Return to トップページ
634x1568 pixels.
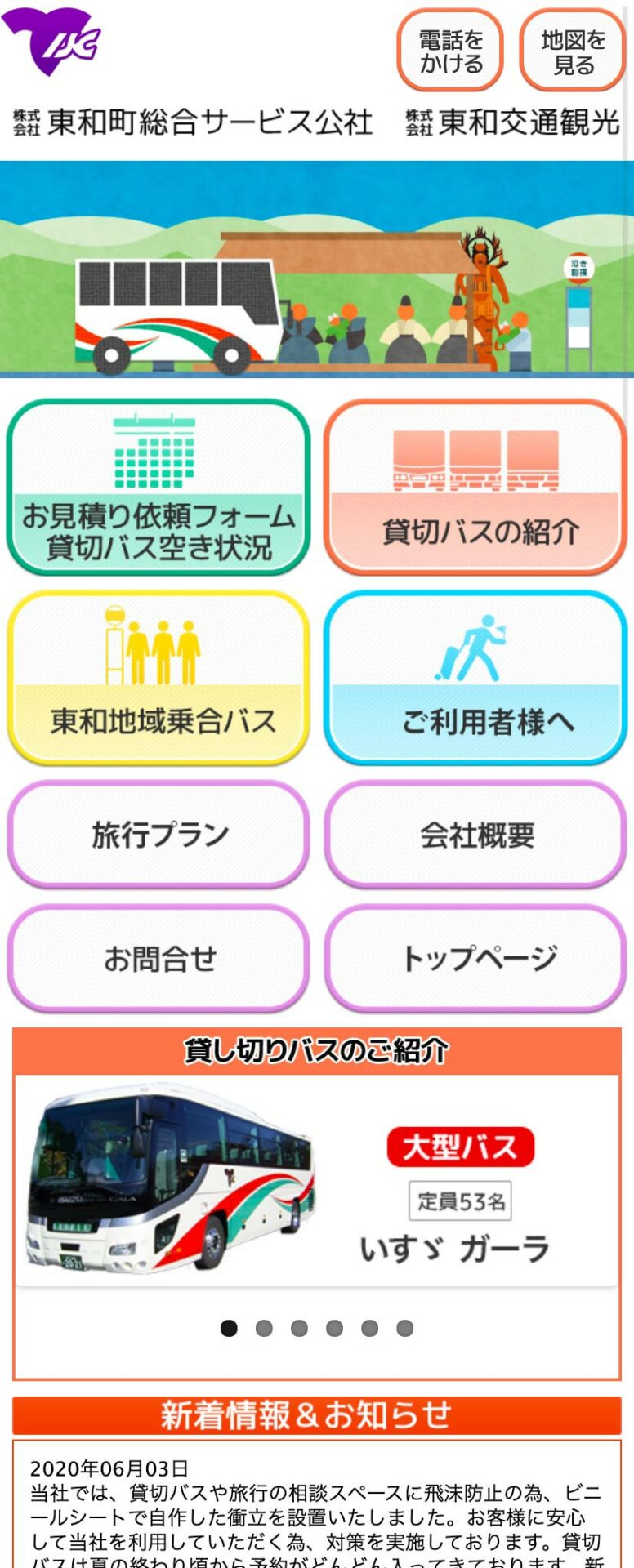475,958
